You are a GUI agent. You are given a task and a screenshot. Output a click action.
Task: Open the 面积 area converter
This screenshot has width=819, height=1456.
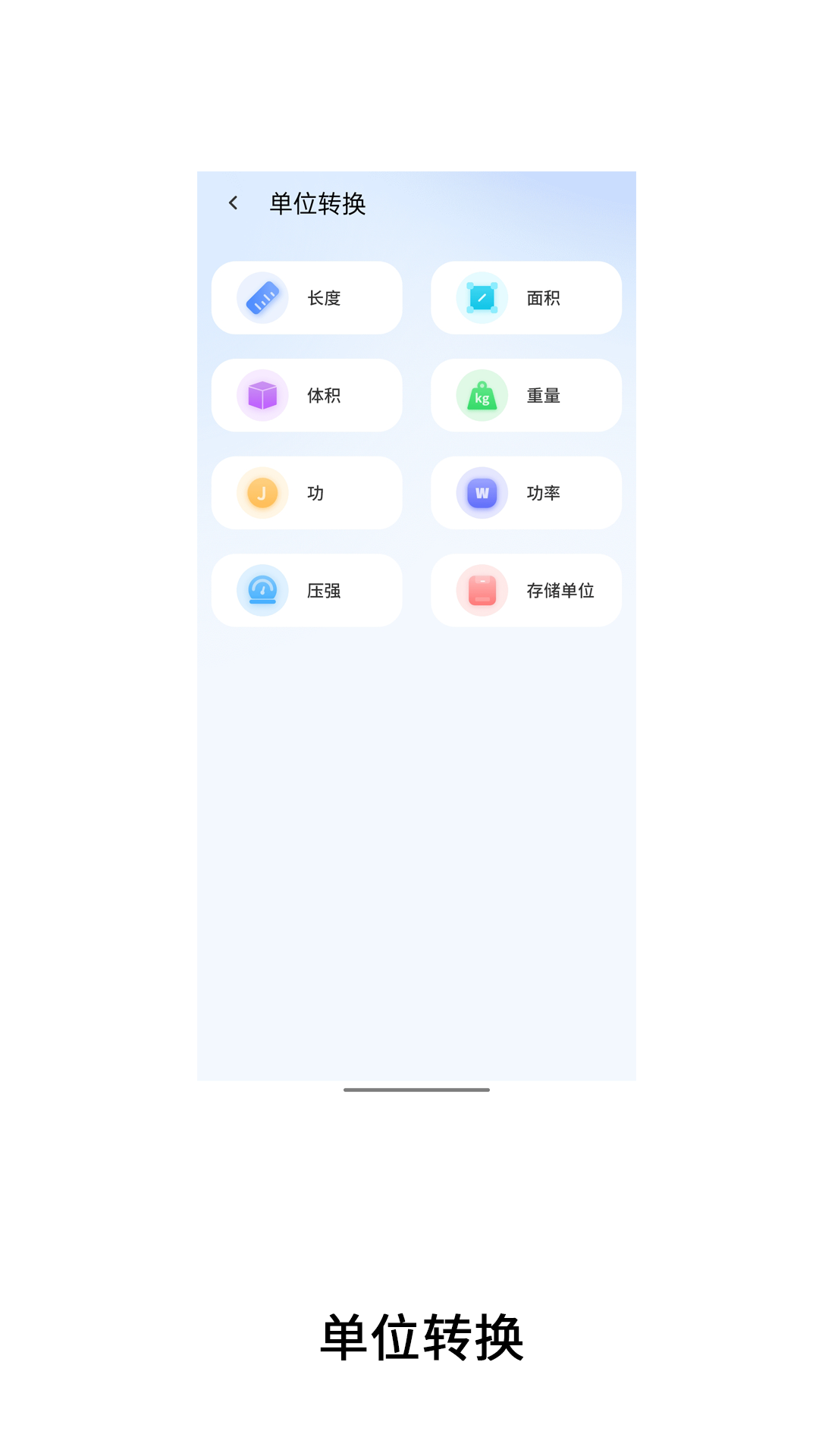[x=526, y=298]
